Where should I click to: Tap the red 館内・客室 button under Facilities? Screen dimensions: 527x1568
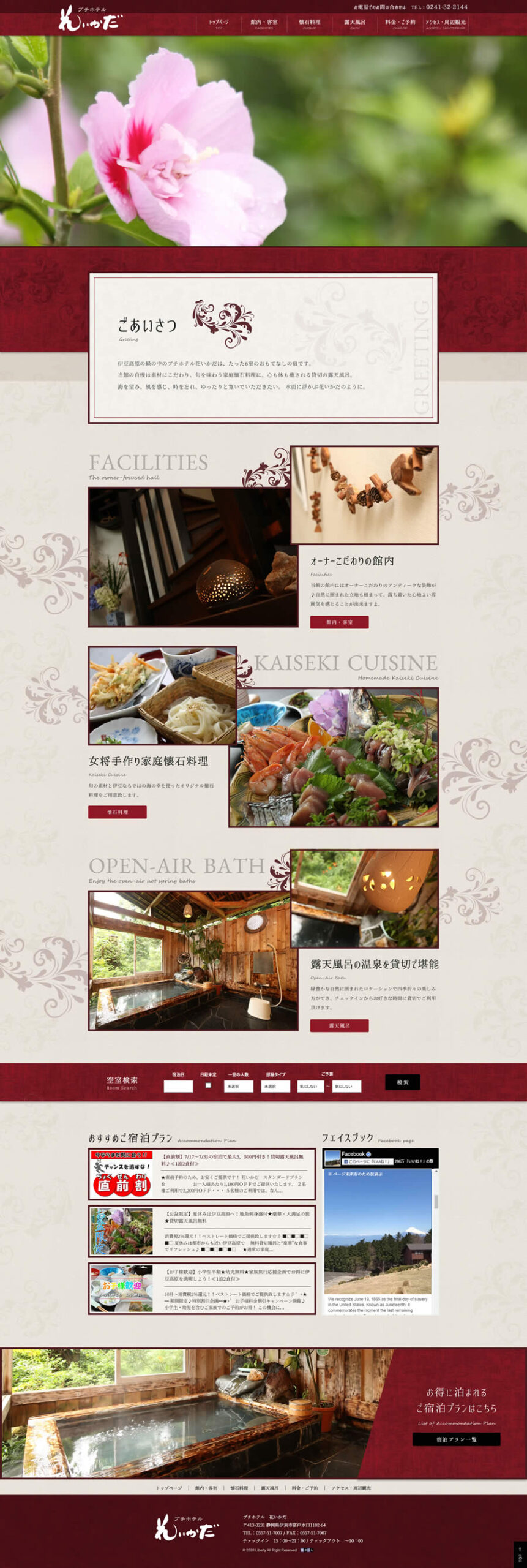point(339,622)
